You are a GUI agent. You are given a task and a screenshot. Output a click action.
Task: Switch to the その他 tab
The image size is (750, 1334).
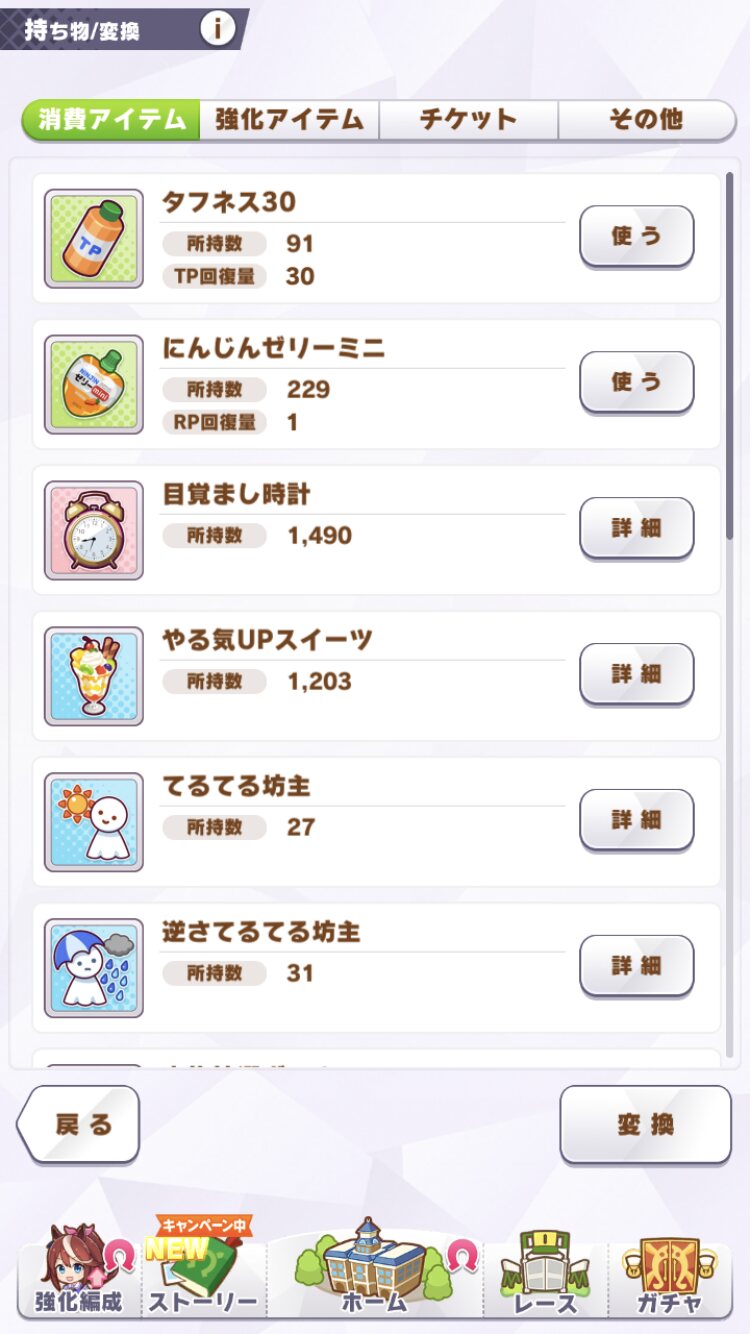(646, 120)
